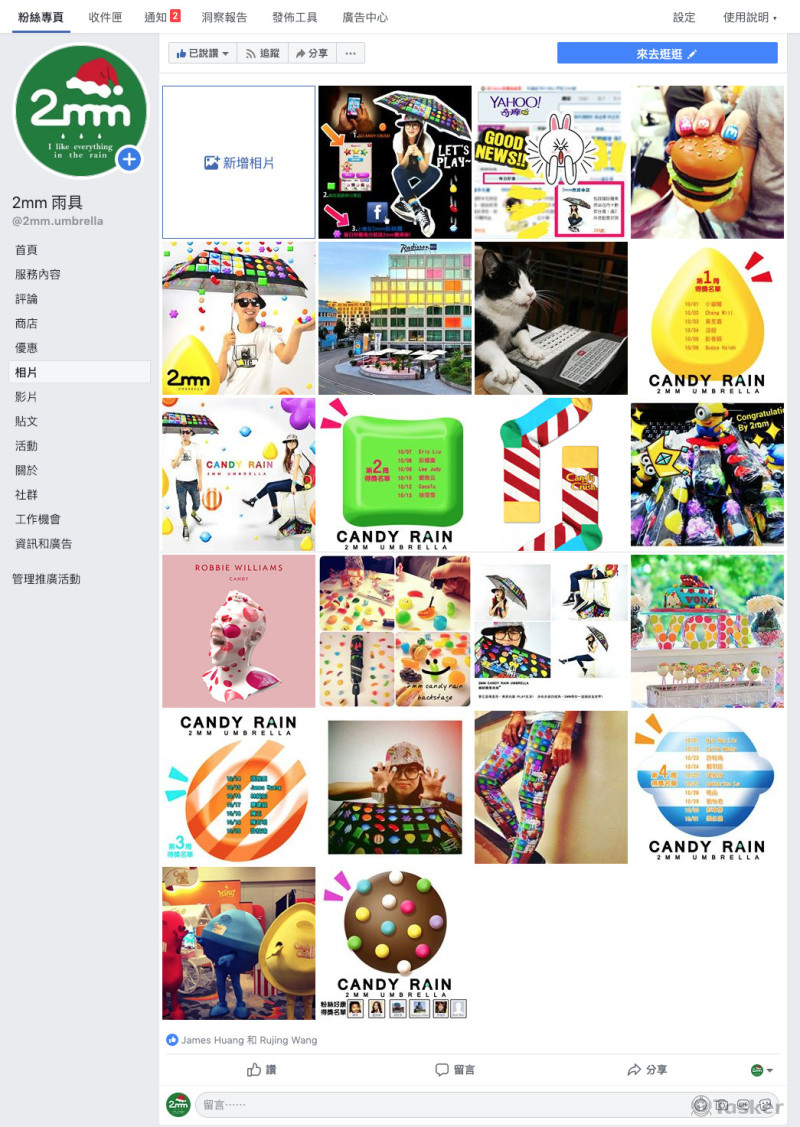Click the 讚 thumbs-up icon below the photos
The height and width of the screenshot is (1127, 800).
(253, 1069)
